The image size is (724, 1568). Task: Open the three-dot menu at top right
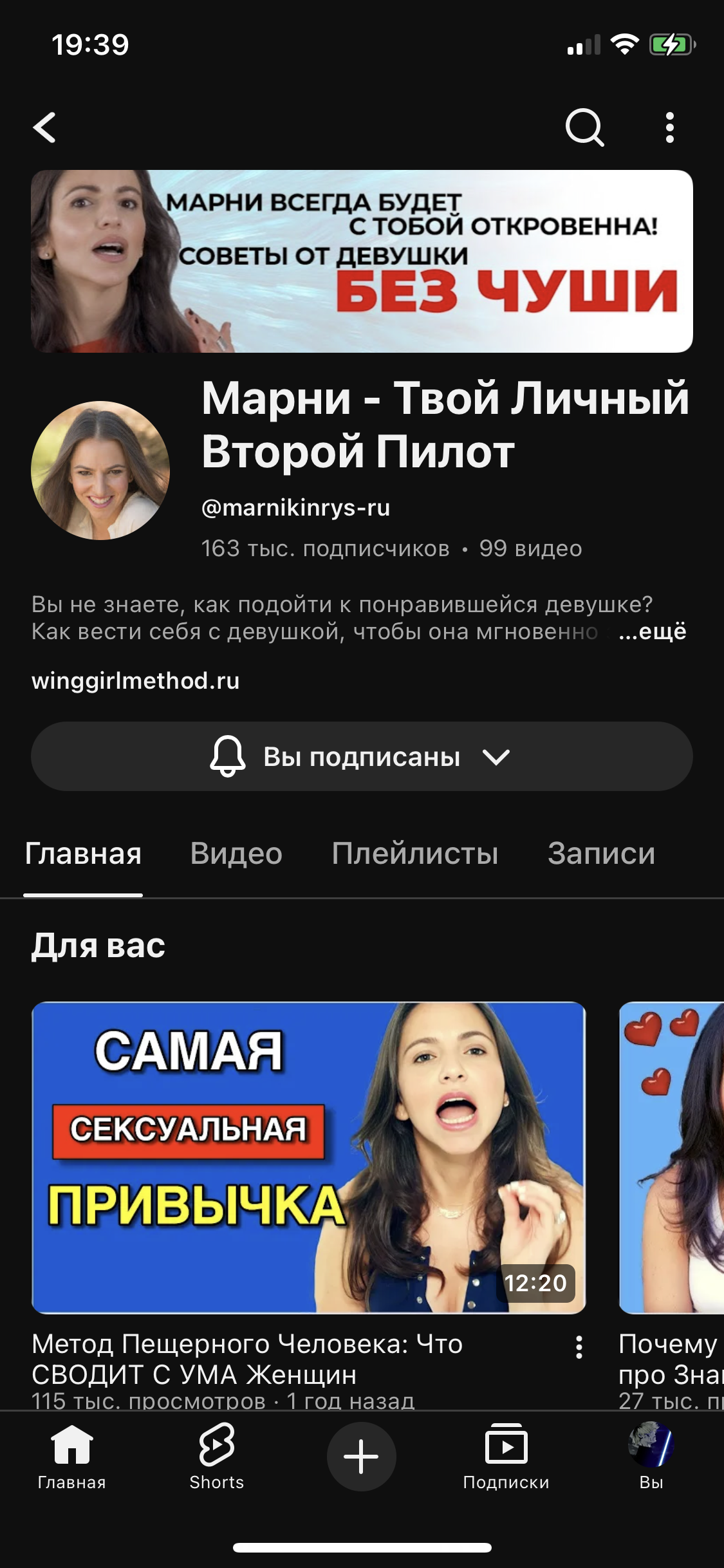(x=669, y=127)
